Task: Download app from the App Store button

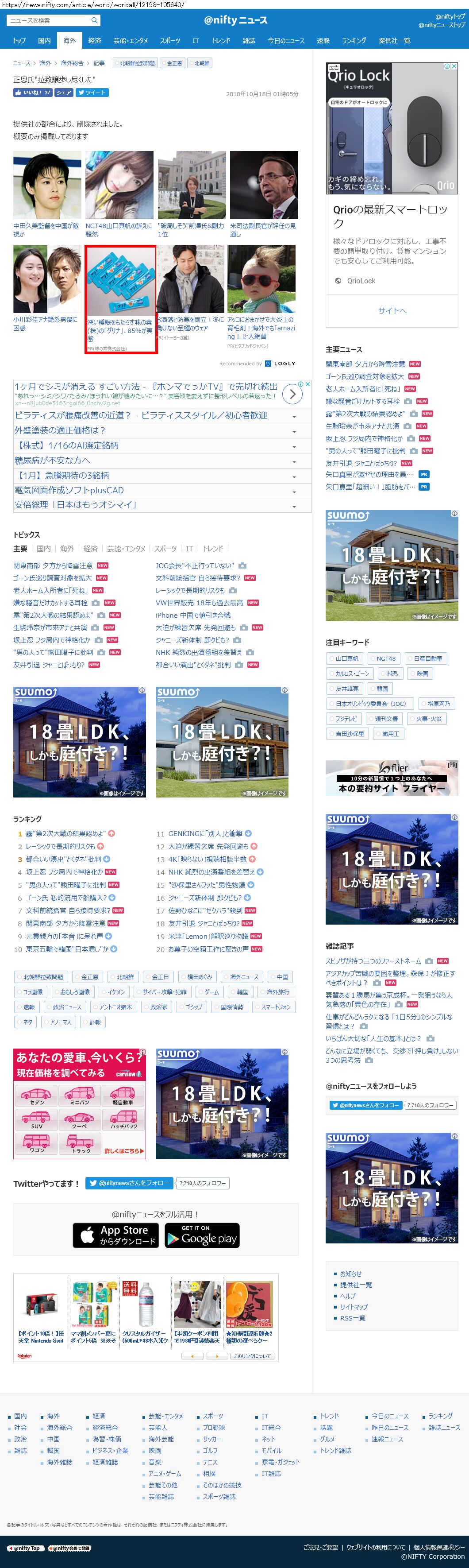Action: point(115,1235)
